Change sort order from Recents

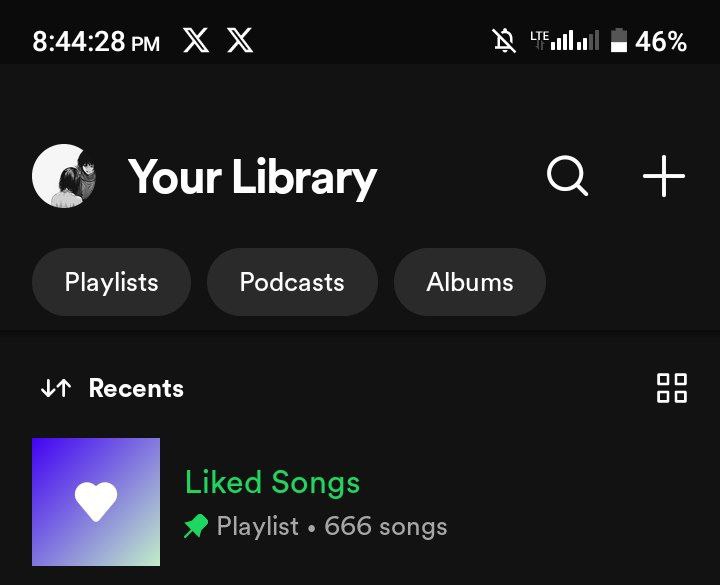[x=112, y=388]
